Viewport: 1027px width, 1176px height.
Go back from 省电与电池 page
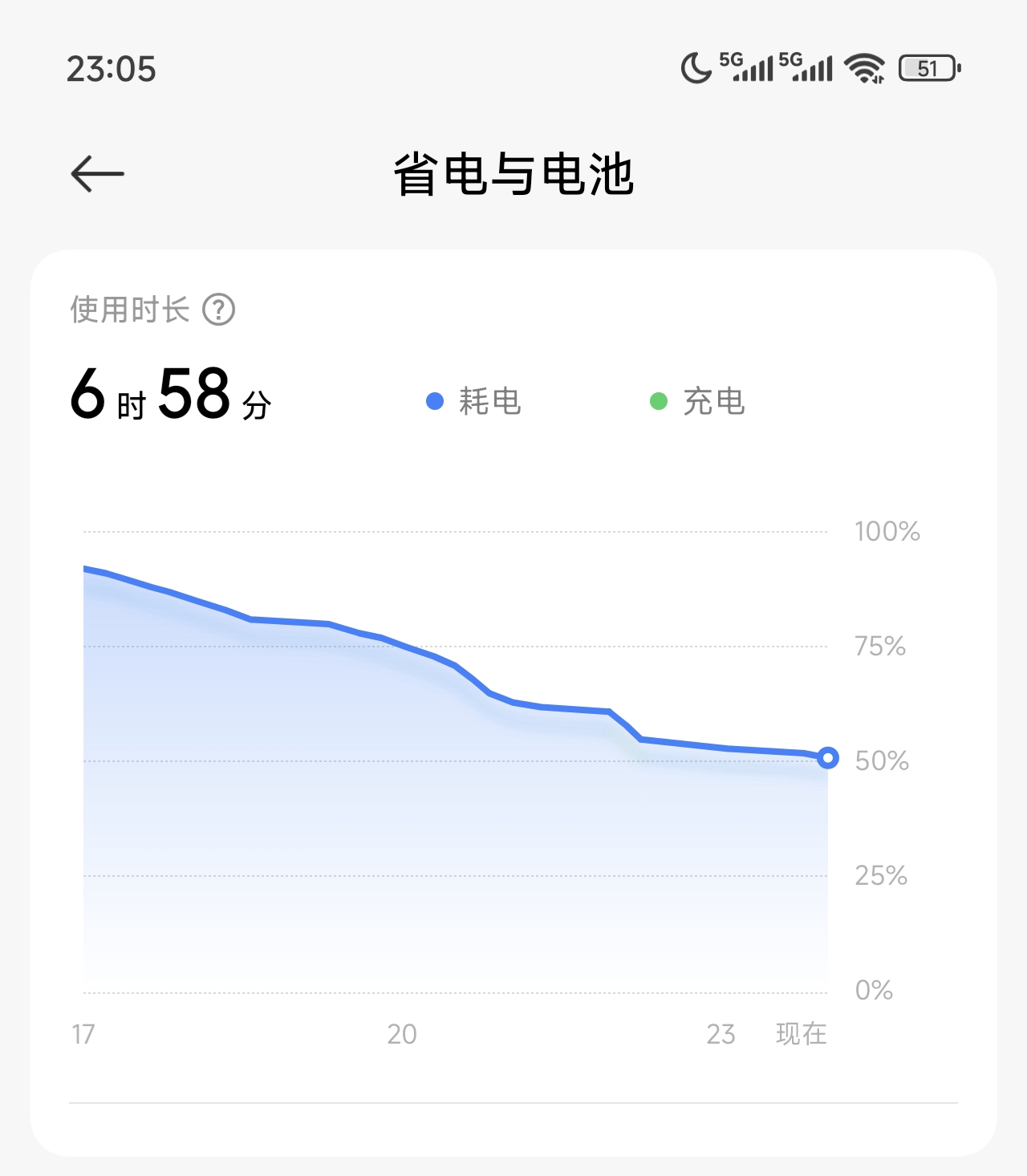pyautogui.click(x=97, y=174)
